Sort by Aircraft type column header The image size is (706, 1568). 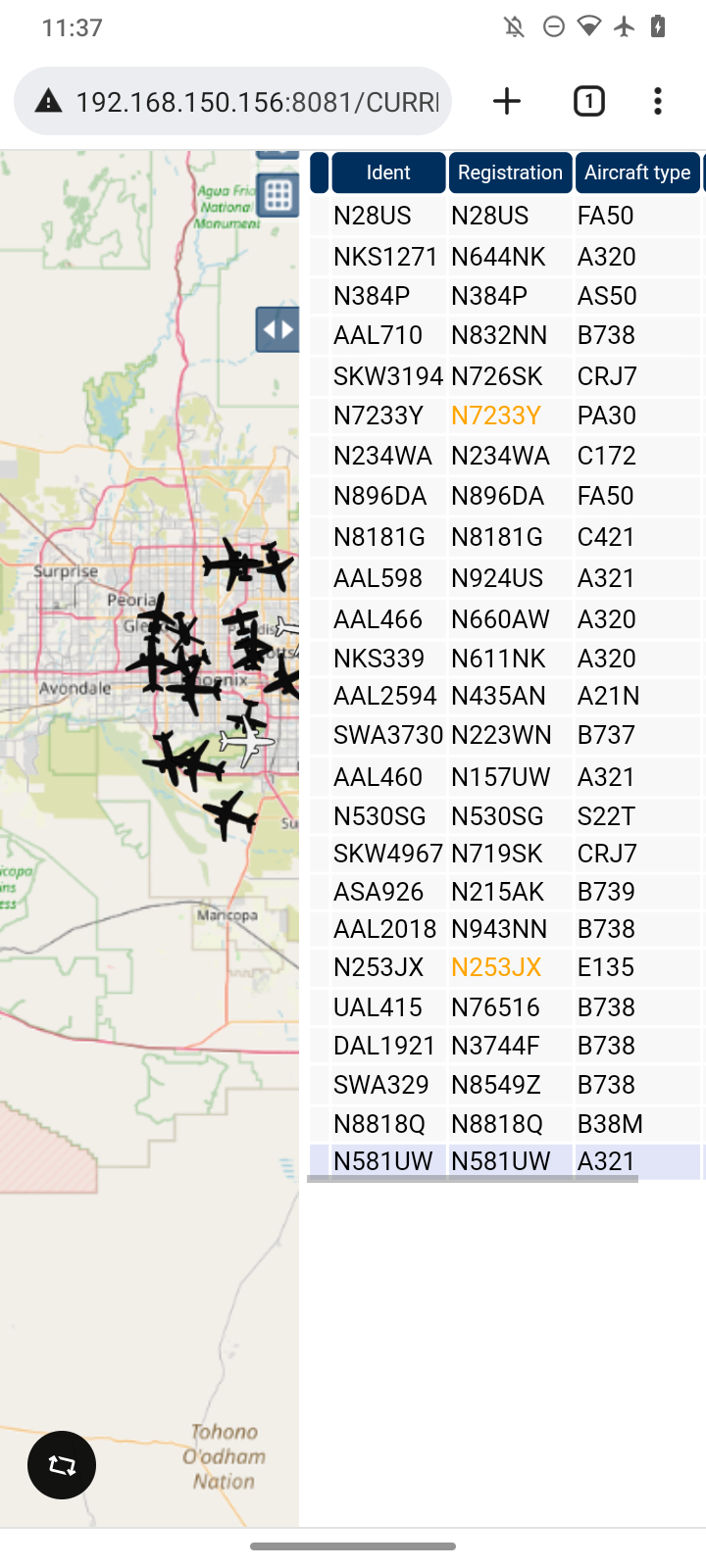pyautogui.click(x=637, y=172)
